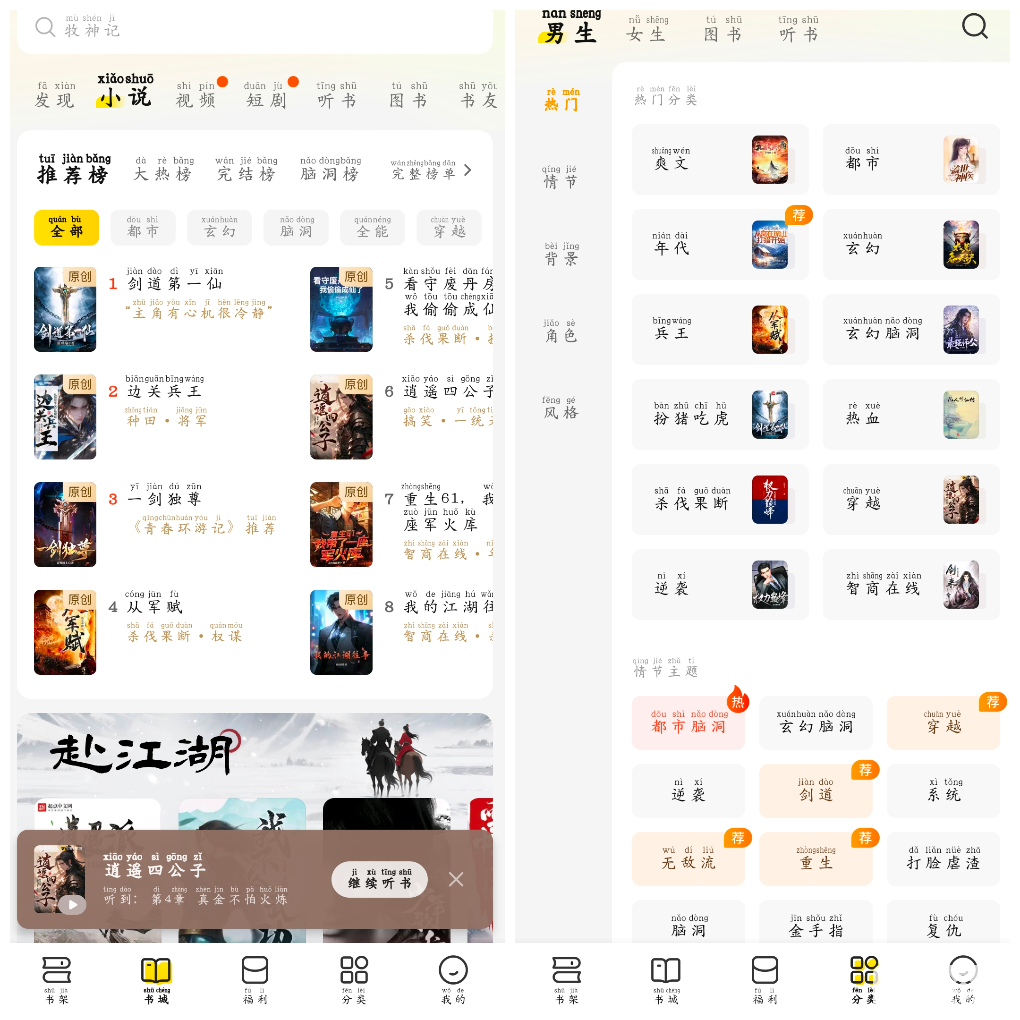Open 书架 in the category screen's bottom bar
This screenshot has height=1020, width=1020.
click(566, 979)
